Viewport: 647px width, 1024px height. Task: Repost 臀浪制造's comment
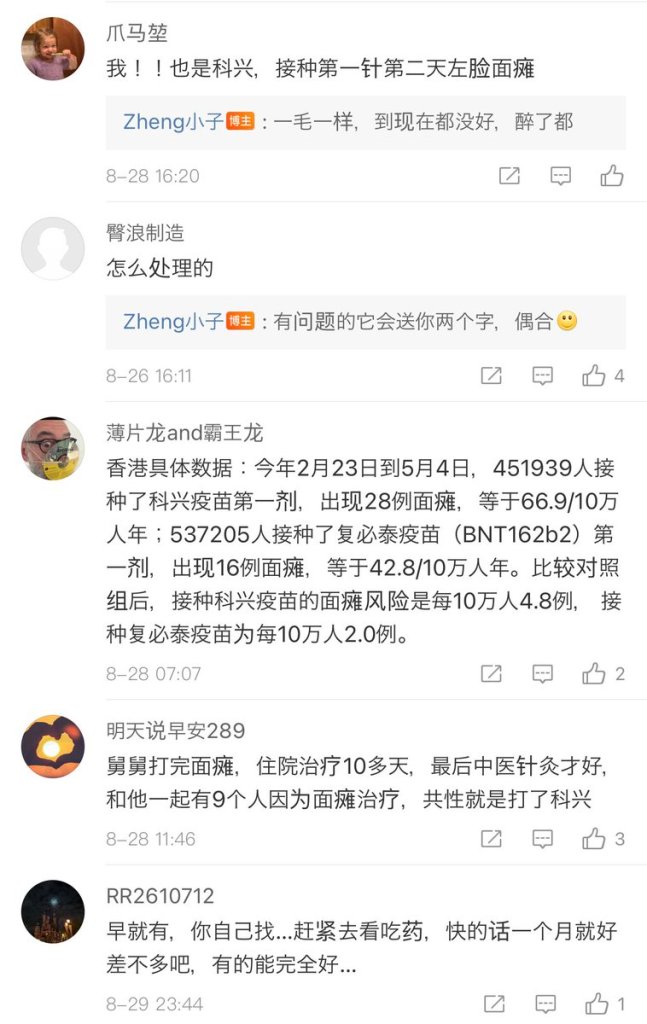(x=491, y=376)
